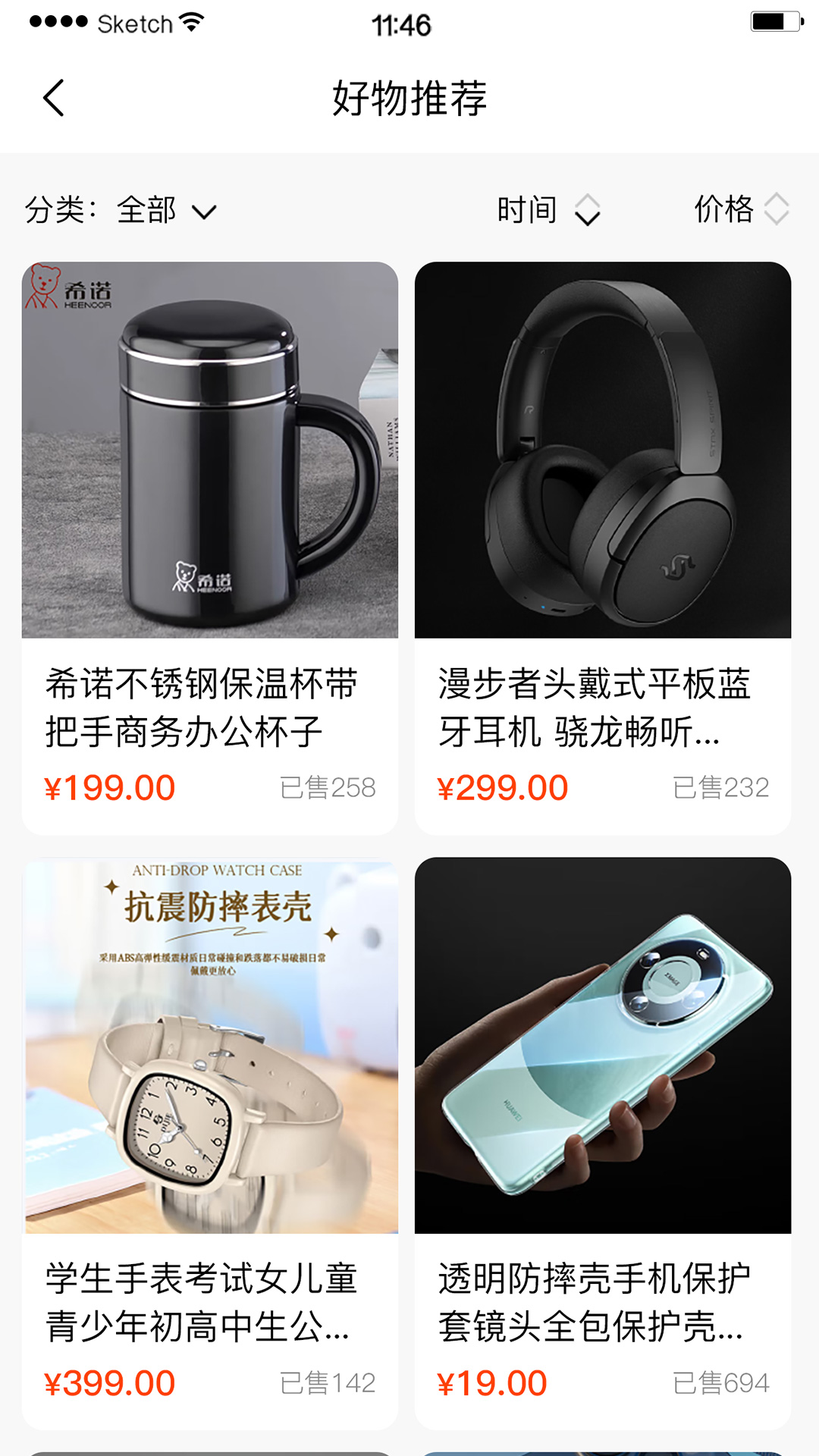
Task: Tap the 时间 sort chevron icons
Action: (590, 211)
